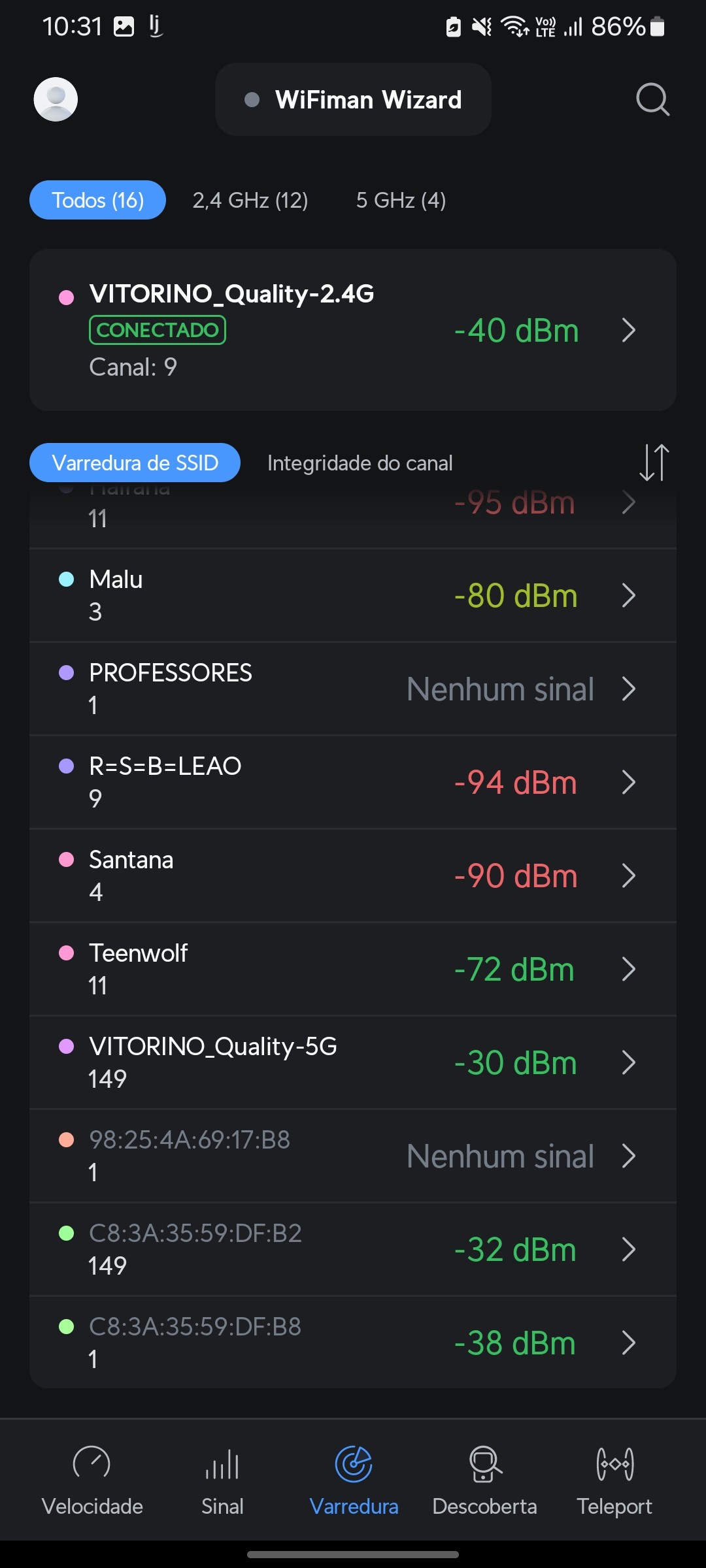Open connected VITORINO_Quality-2.4G details

tap(353, 330)
